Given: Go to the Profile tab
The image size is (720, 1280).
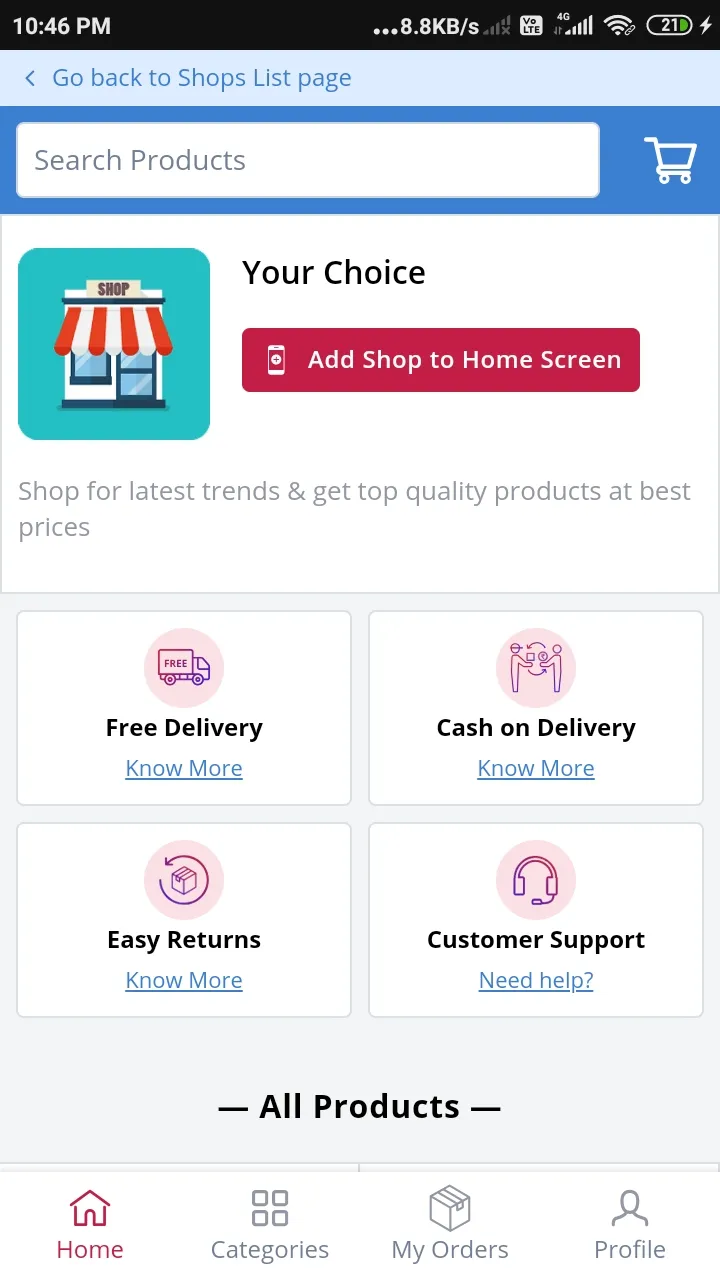Looking at the screenshot, I should click(630, 1225).
